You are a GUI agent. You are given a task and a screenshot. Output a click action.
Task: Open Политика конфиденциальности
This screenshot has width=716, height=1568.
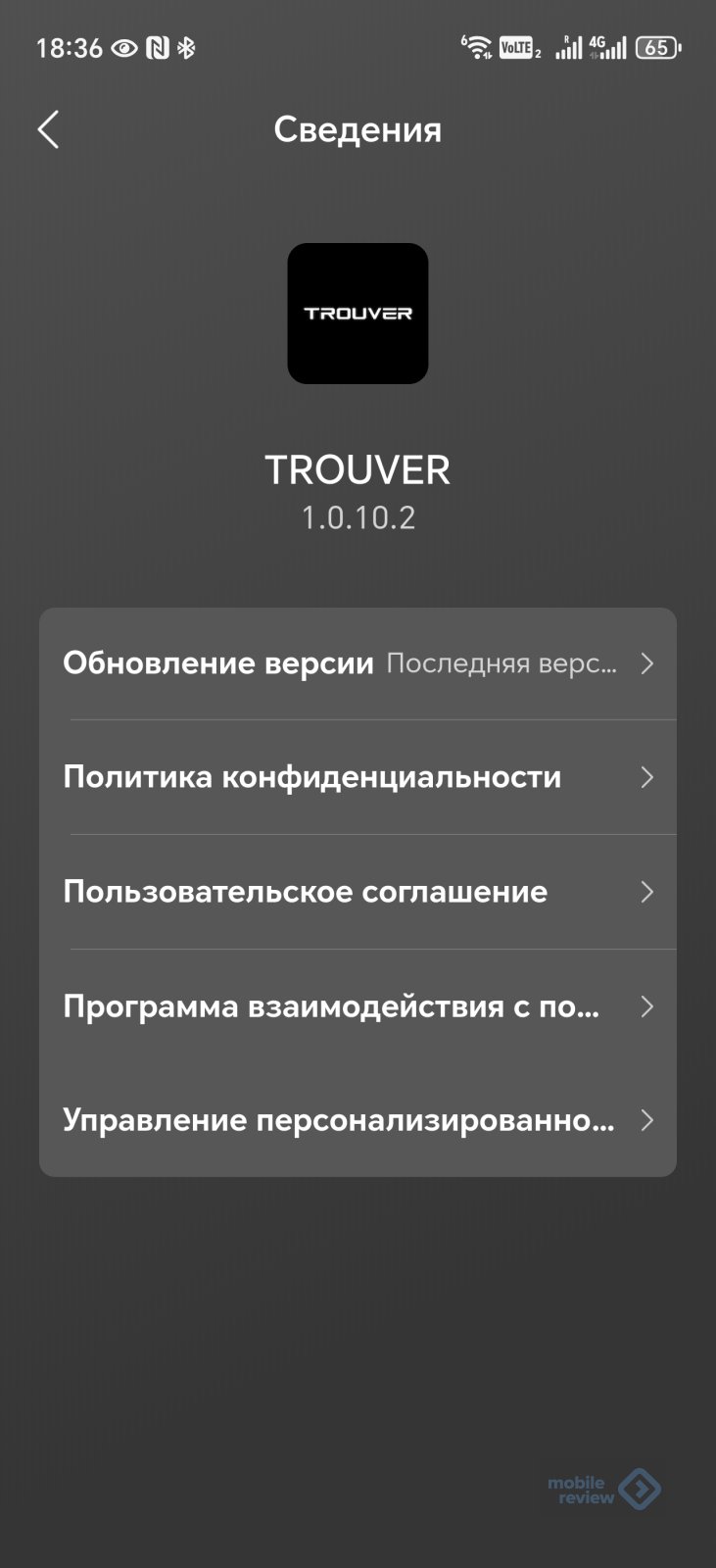pos(358,777)
